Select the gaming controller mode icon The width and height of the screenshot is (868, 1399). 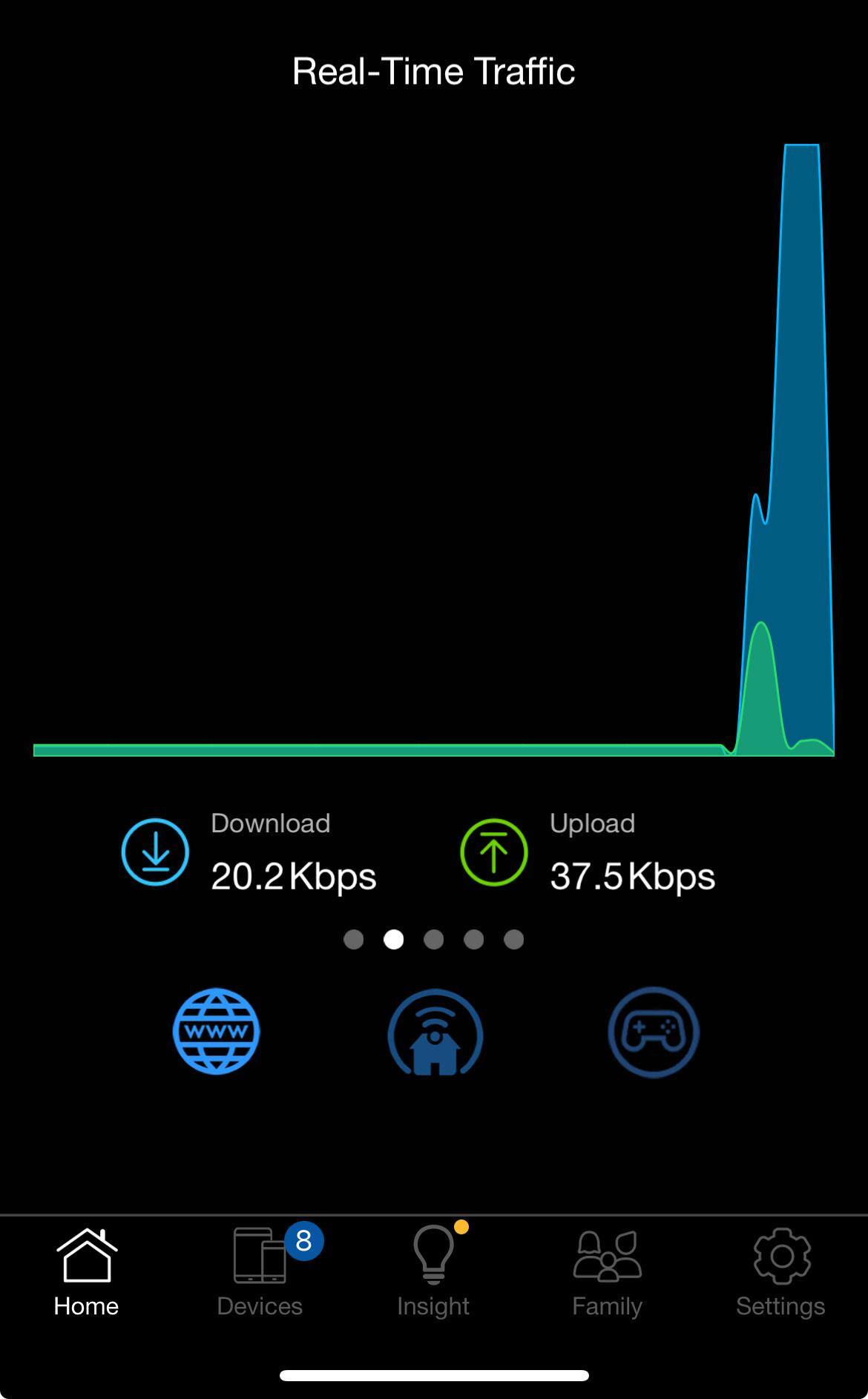[x=653, y=1032]
